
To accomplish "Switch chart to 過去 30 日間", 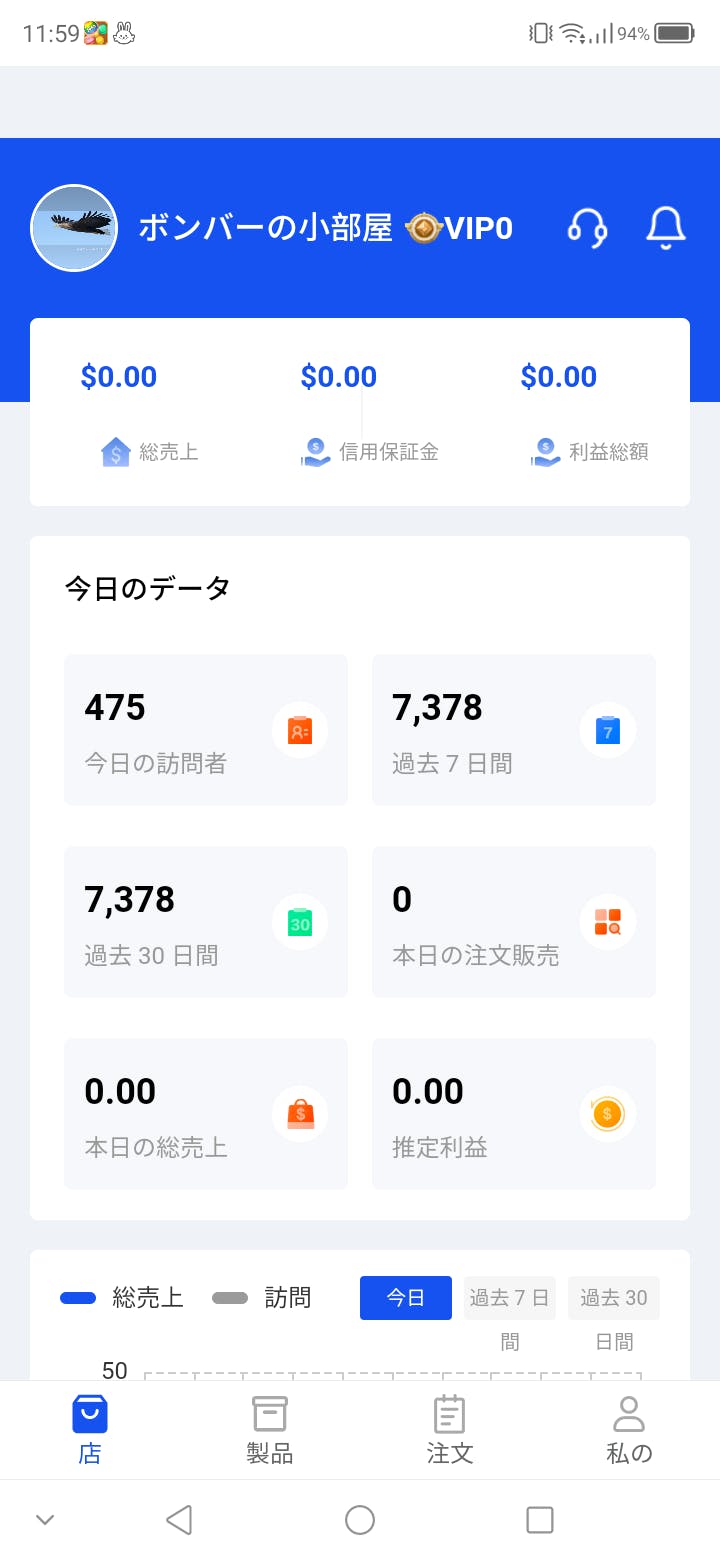I will 614,1298.
